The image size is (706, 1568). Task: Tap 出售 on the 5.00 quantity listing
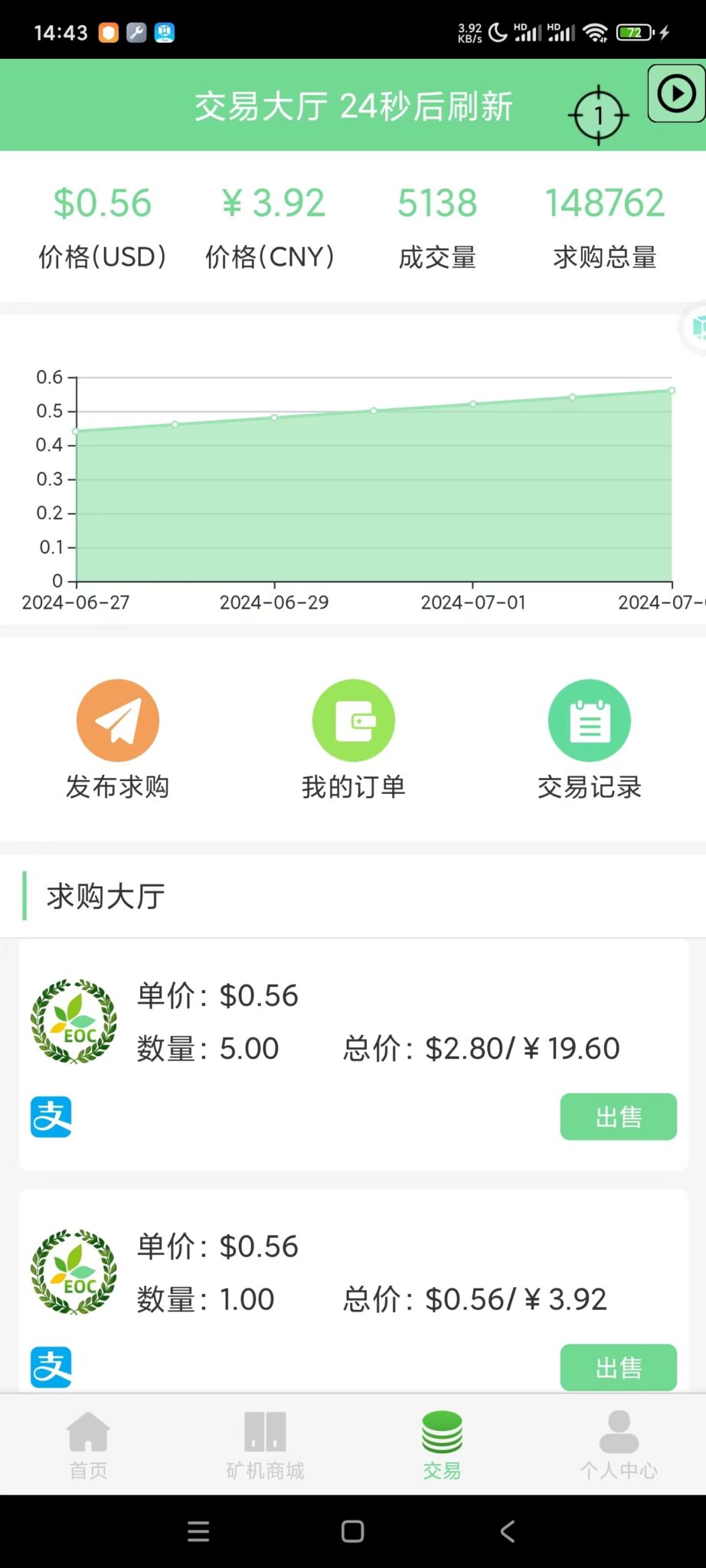pos(618,1117)
